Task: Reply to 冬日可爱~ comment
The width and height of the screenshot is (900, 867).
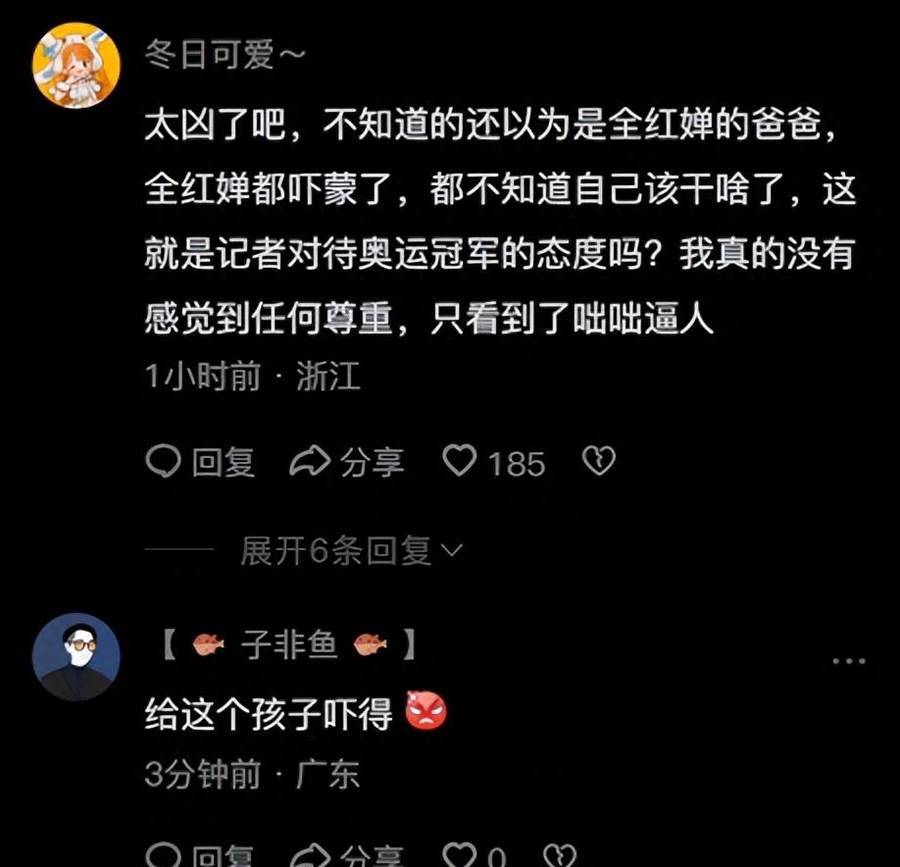Action: click(201, 462)
